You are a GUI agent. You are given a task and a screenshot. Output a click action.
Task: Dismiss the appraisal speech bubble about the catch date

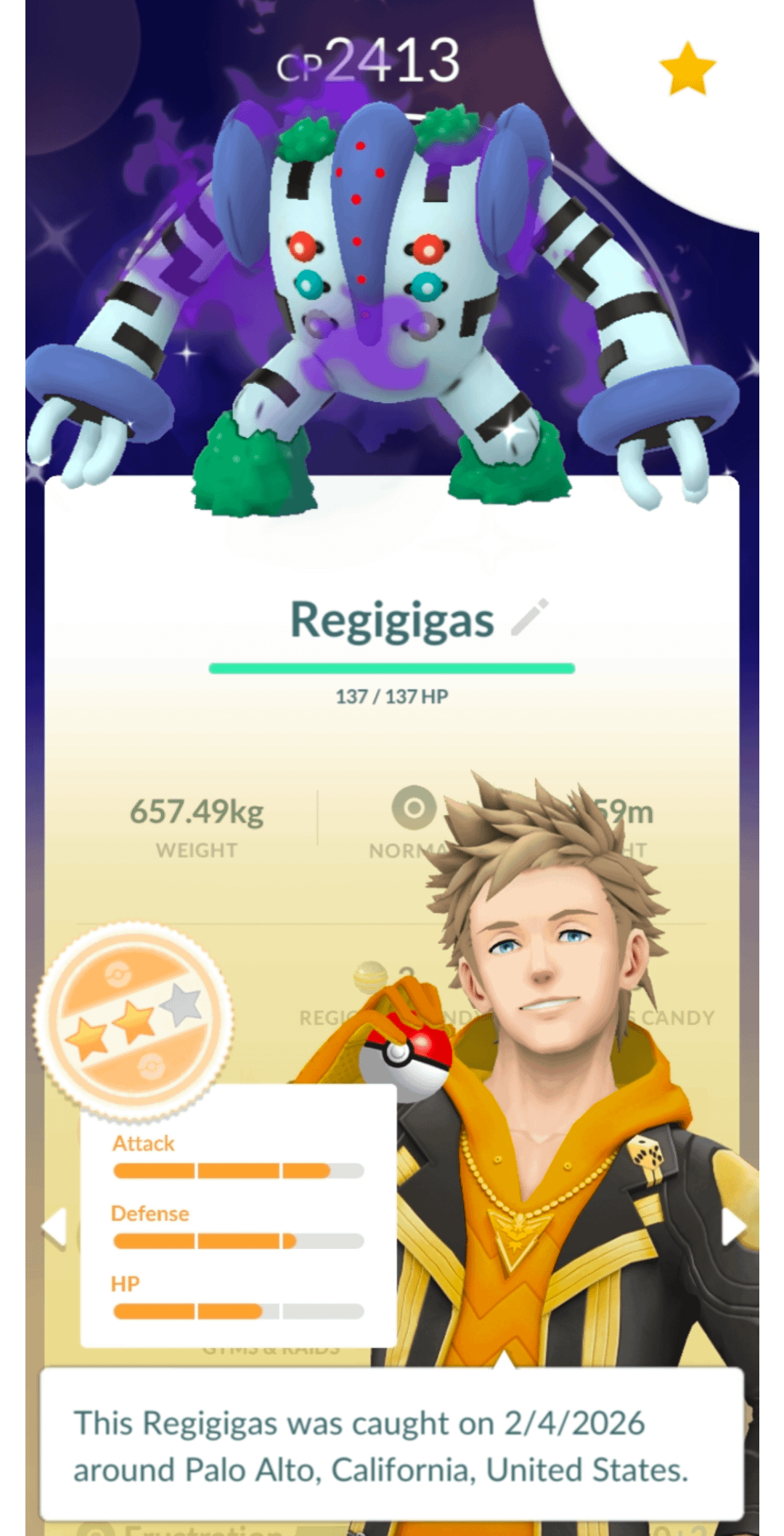(x=392, y=1445)
